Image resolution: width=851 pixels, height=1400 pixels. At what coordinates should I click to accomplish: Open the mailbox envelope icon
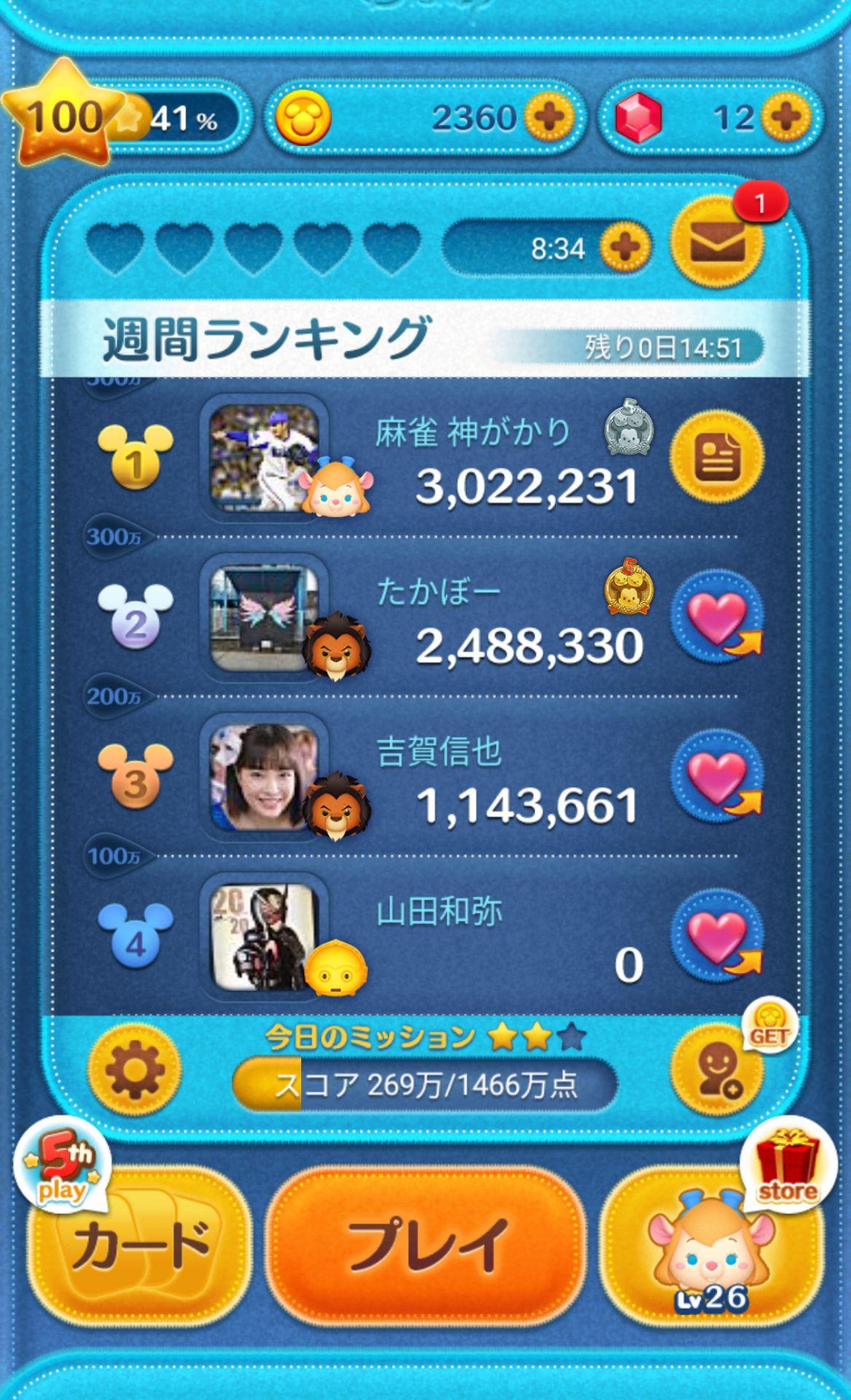click(x=717, y=242)
